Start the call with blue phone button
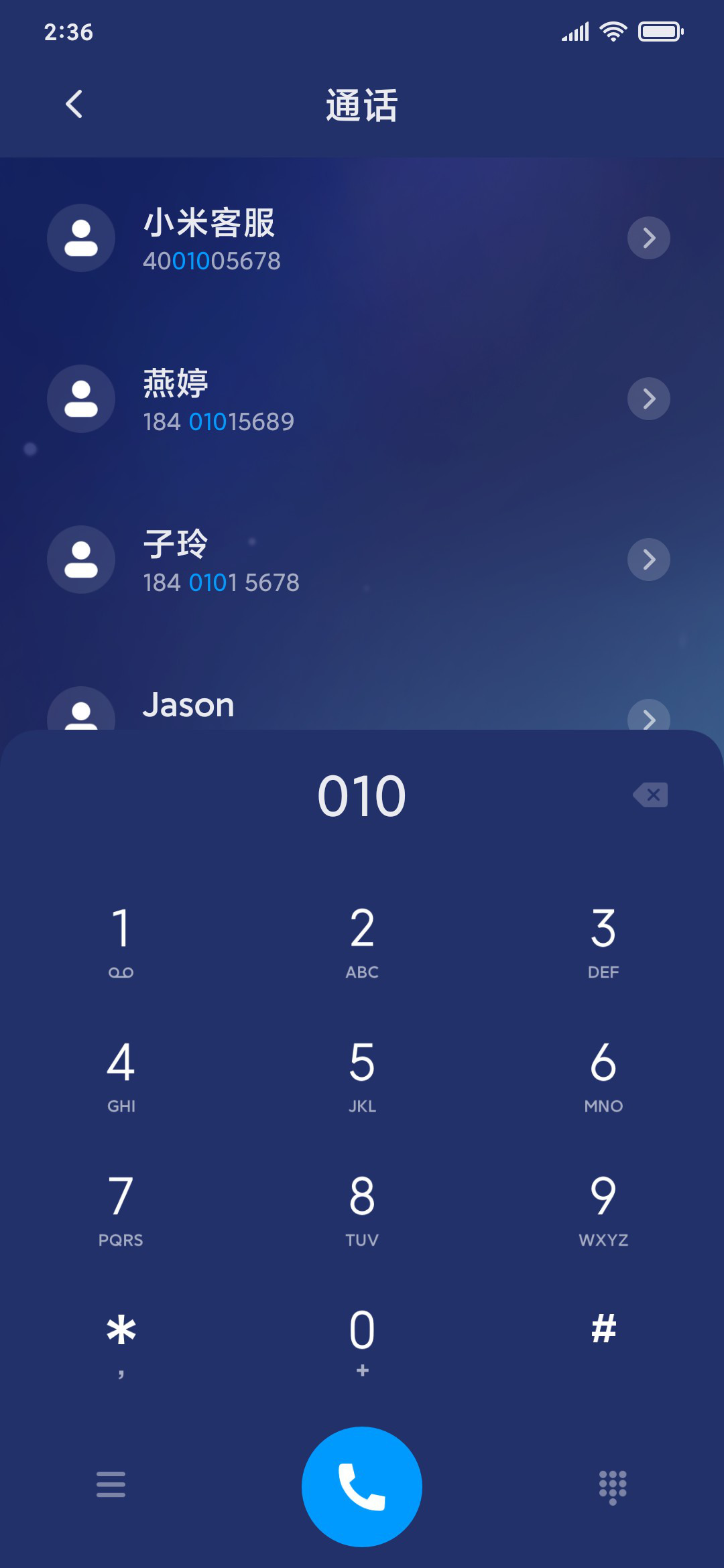 [362, 1486]
